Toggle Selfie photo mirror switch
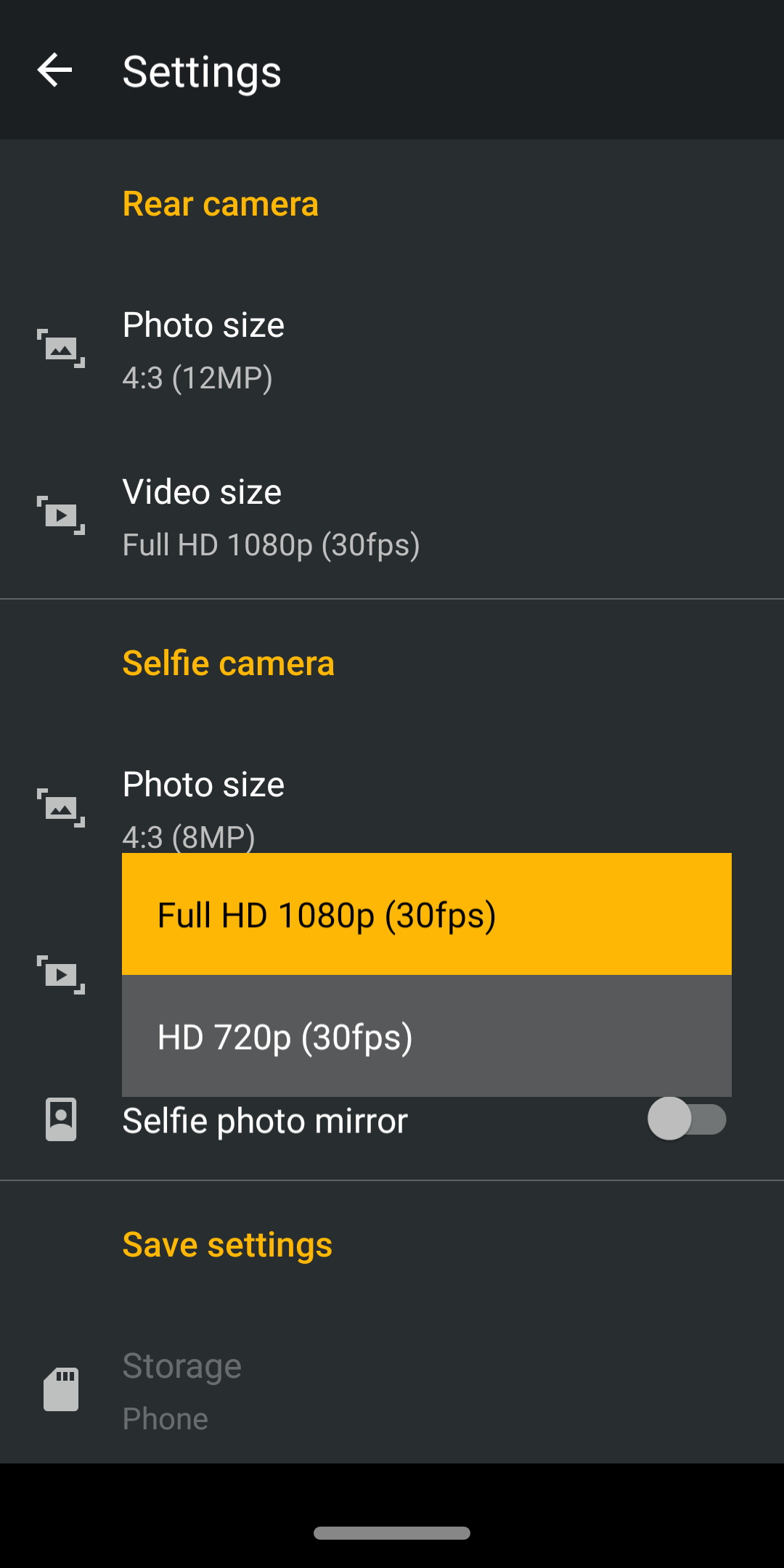This screenshot has height=1568, width=784. (687, 1119)
